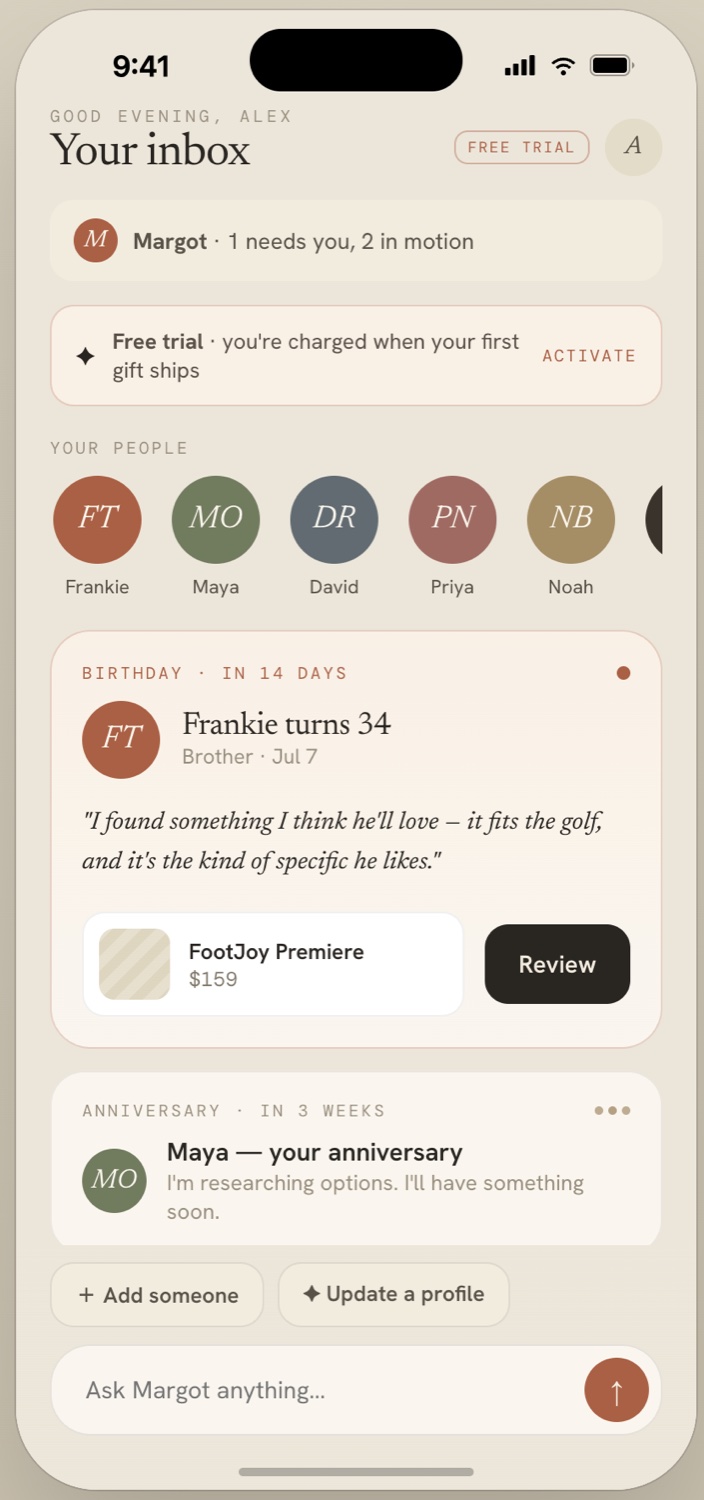Open Margot's status summary
Viewport: 704px width, 1500px height.
click(356, 241)
